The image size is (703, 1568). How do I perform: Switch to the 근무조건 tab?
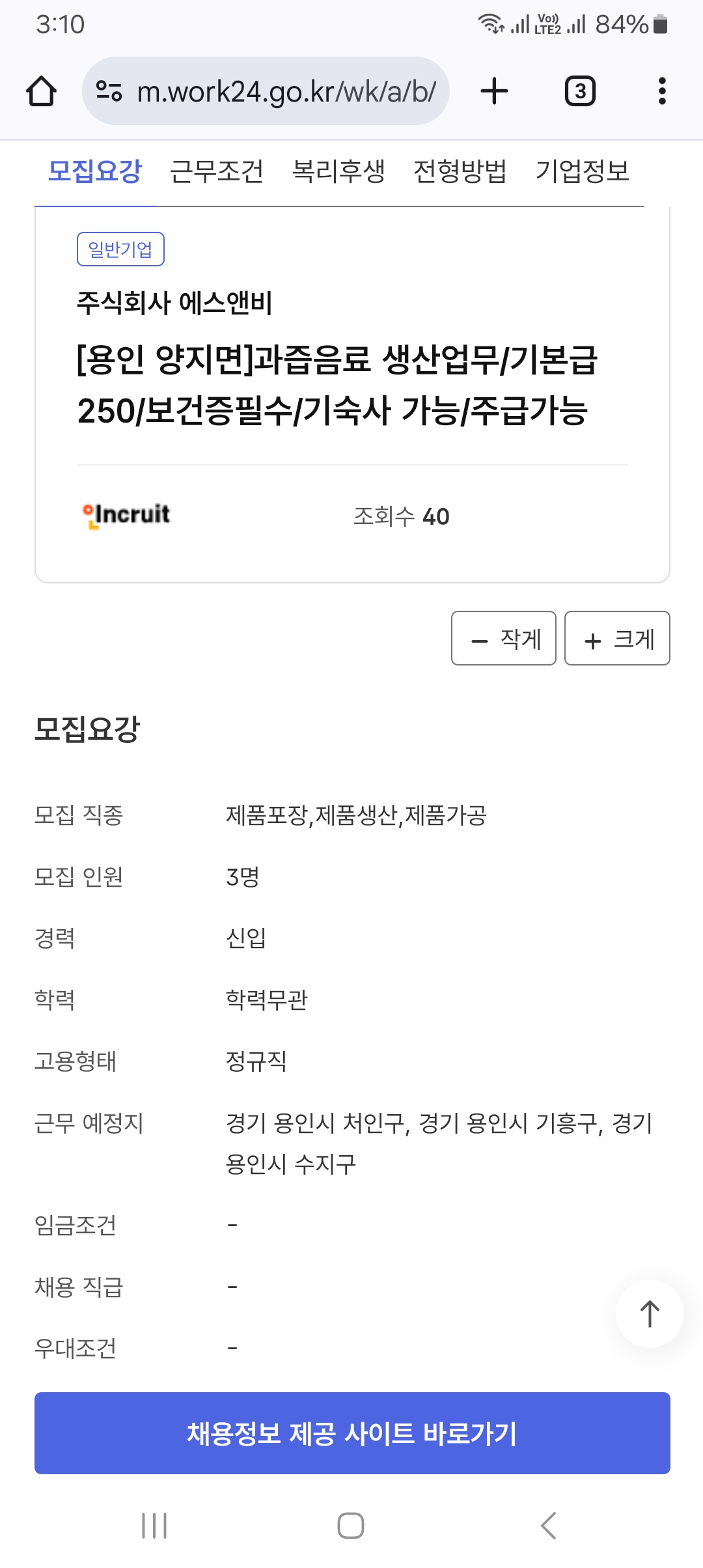pyautogui.click(x=217, y=171)
